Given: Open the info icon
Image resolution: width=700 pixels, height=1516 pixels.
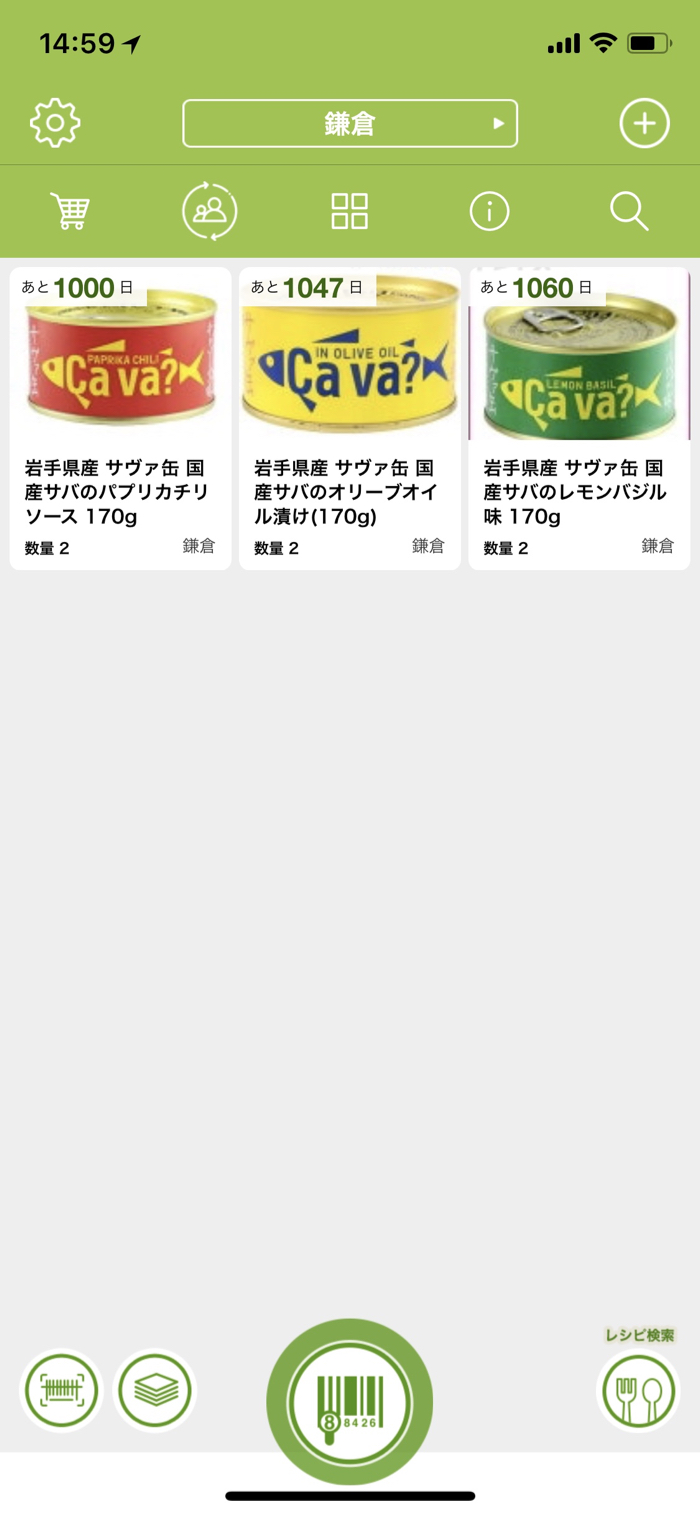Looking at the screenshot, I should point(490,212).
